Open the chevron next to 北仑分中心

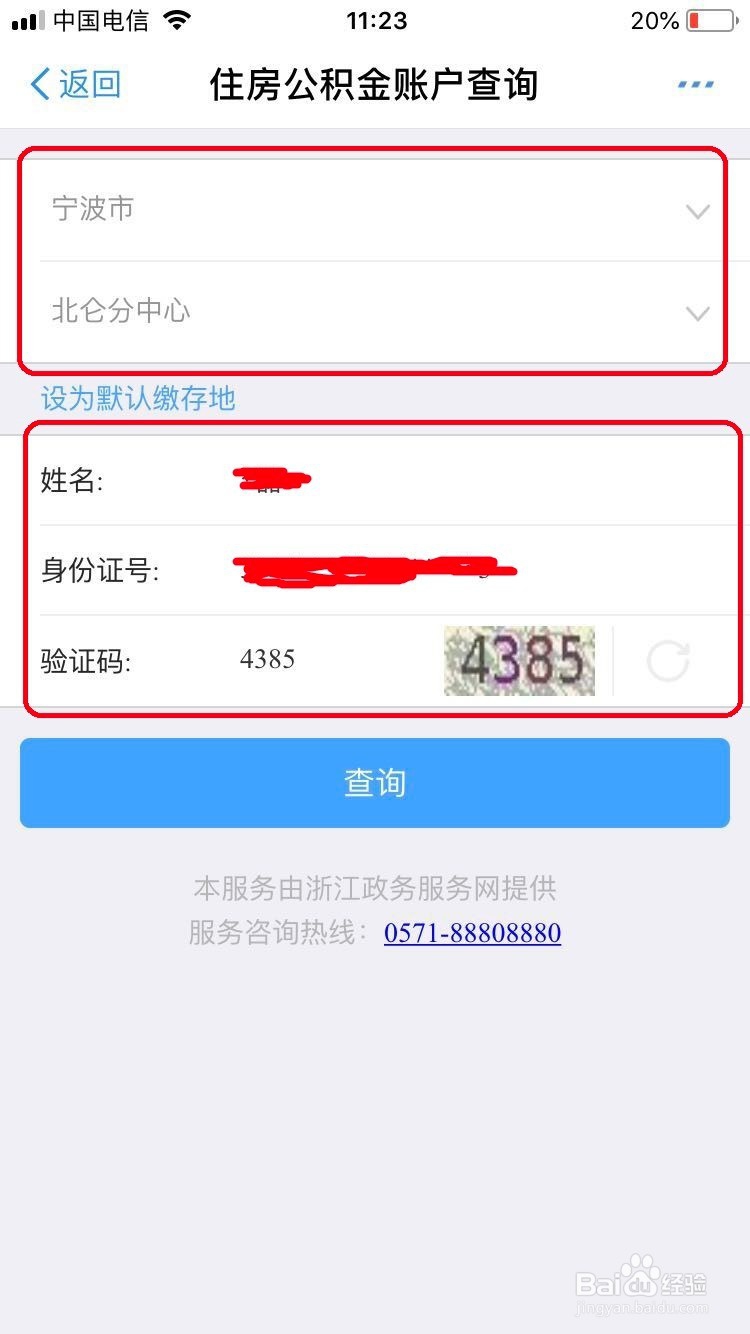pos(697,313)
